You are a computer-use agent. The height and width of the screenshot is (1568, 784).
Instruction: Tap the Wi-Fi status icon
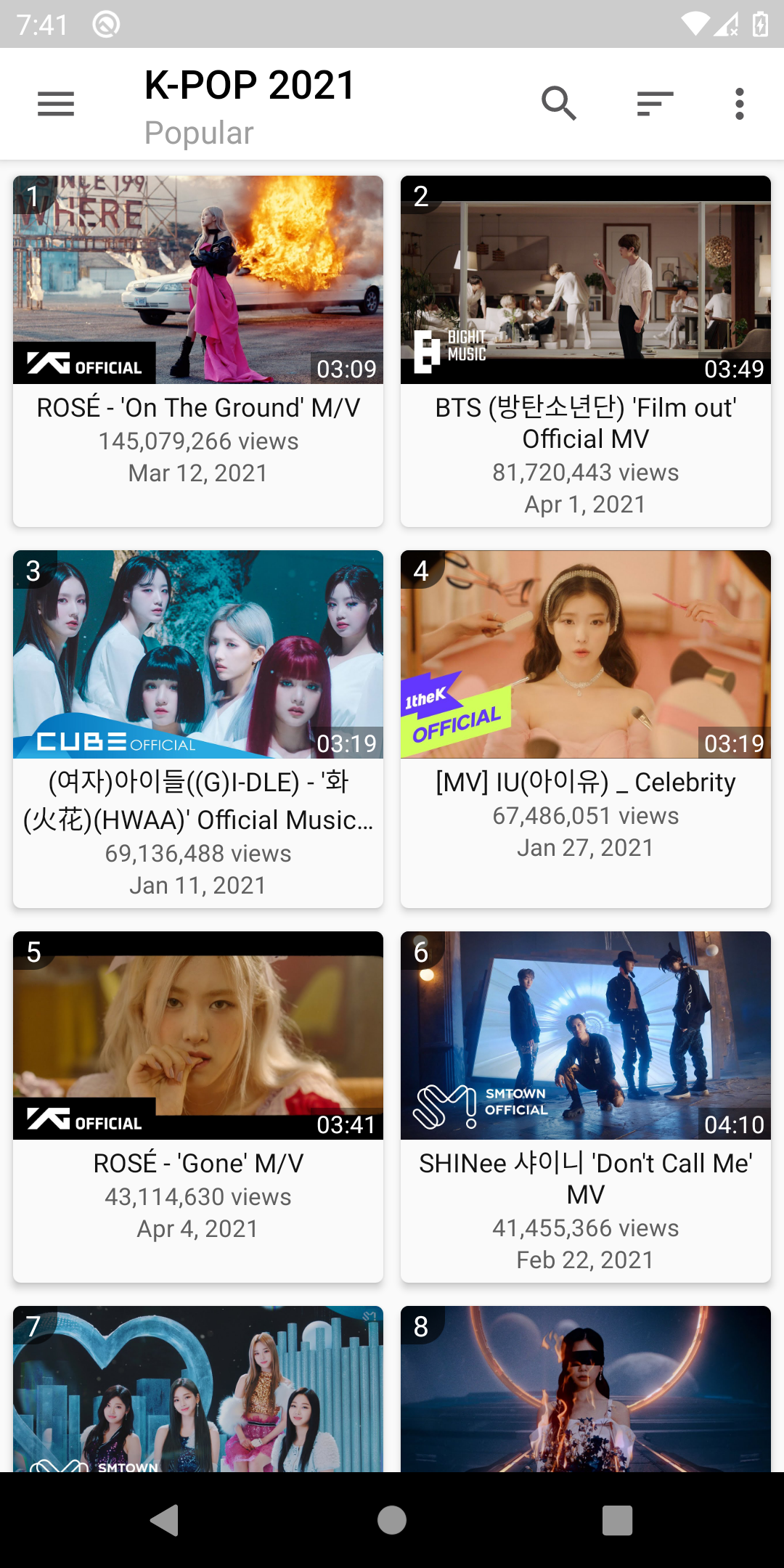695,25
